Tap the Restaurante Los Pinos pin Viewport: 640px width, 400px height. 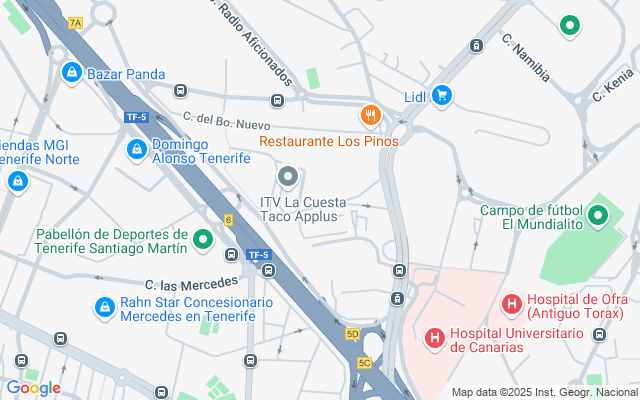371,115
